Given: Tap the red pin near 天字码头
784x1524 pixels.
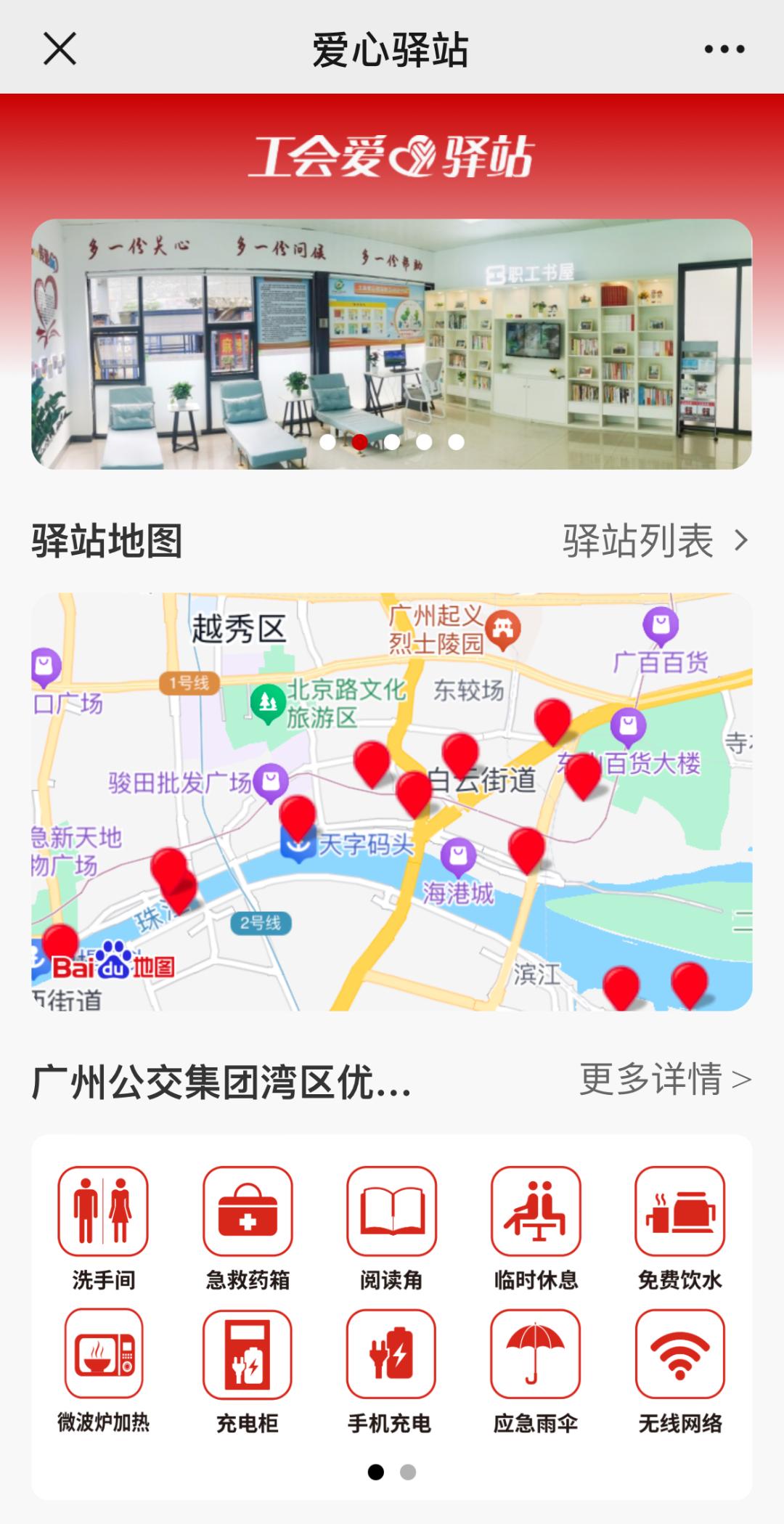Looking at the screenshot, I should tap(298, 816).
